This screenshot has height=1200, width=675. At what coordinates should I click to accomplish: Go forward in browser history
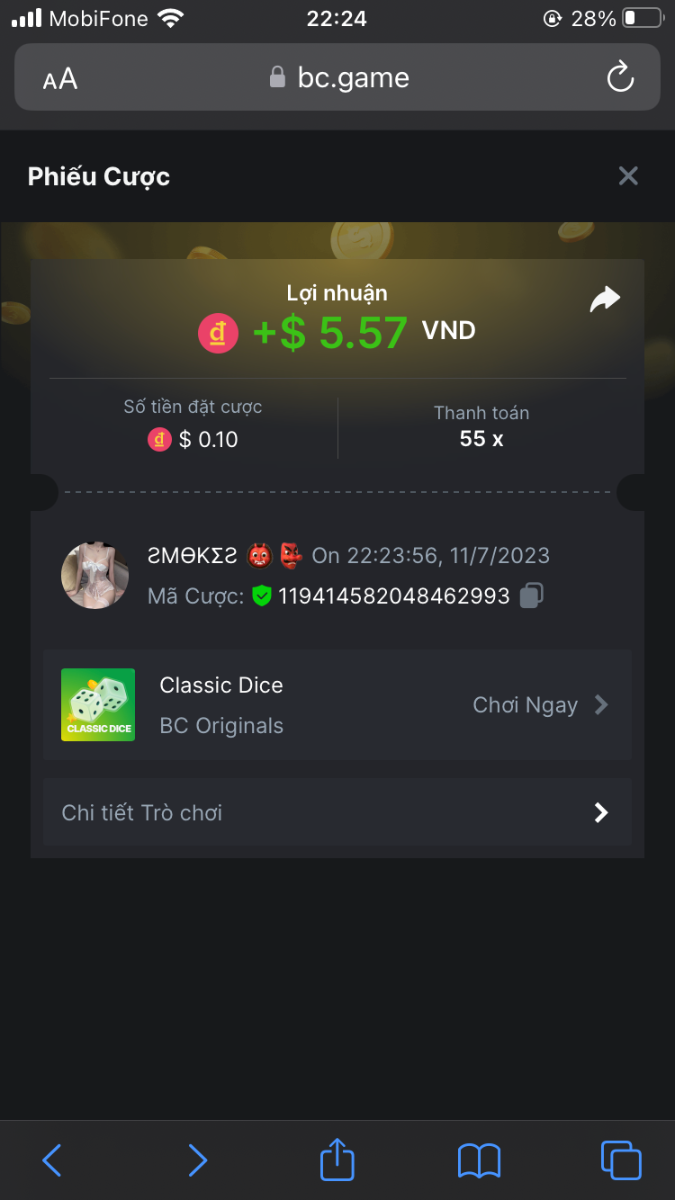197,1160
